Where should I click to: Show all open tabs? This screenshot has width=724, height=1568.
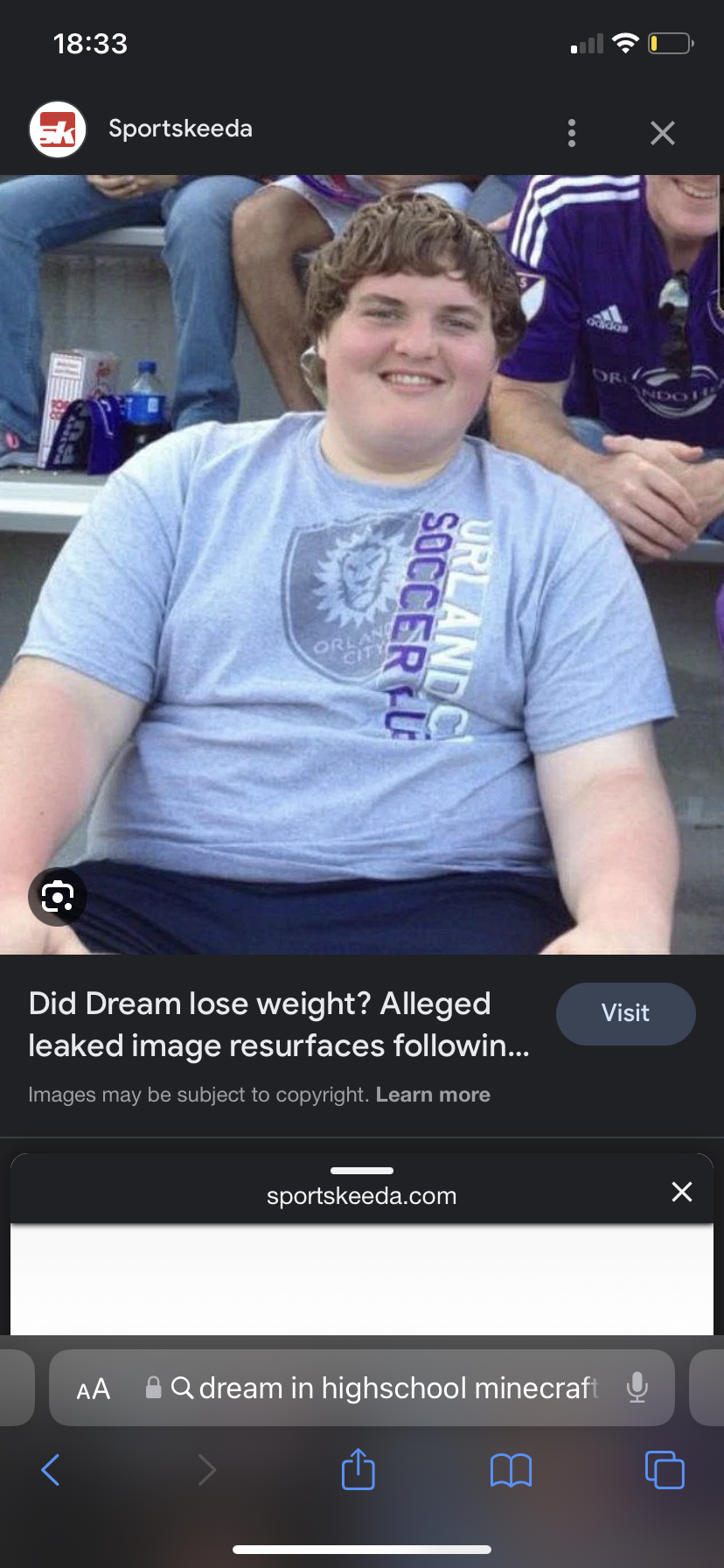click(x=665, y=1469)
